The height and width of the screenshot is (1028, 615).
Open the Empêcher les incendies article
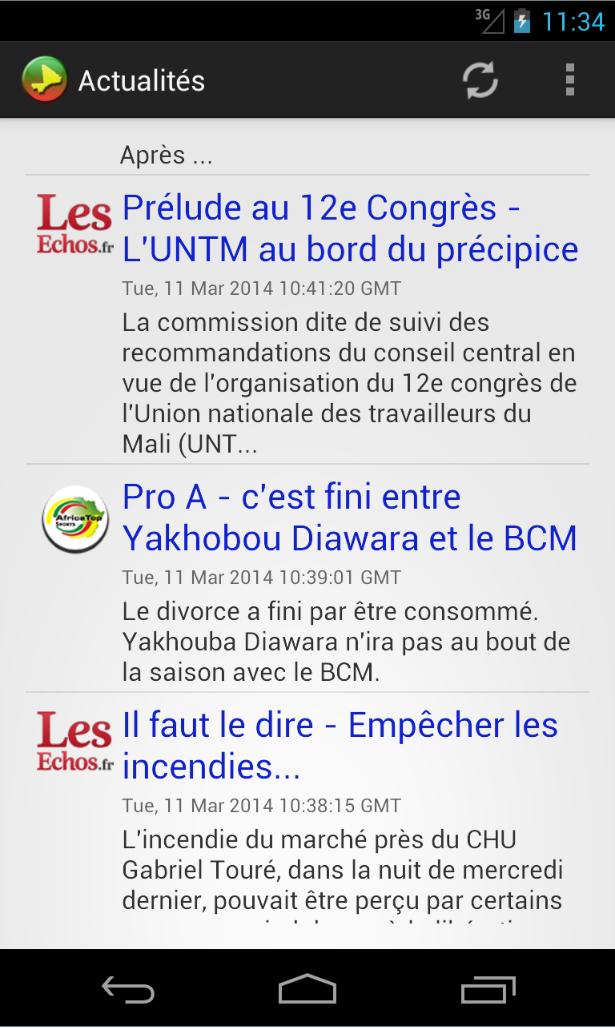339,746
